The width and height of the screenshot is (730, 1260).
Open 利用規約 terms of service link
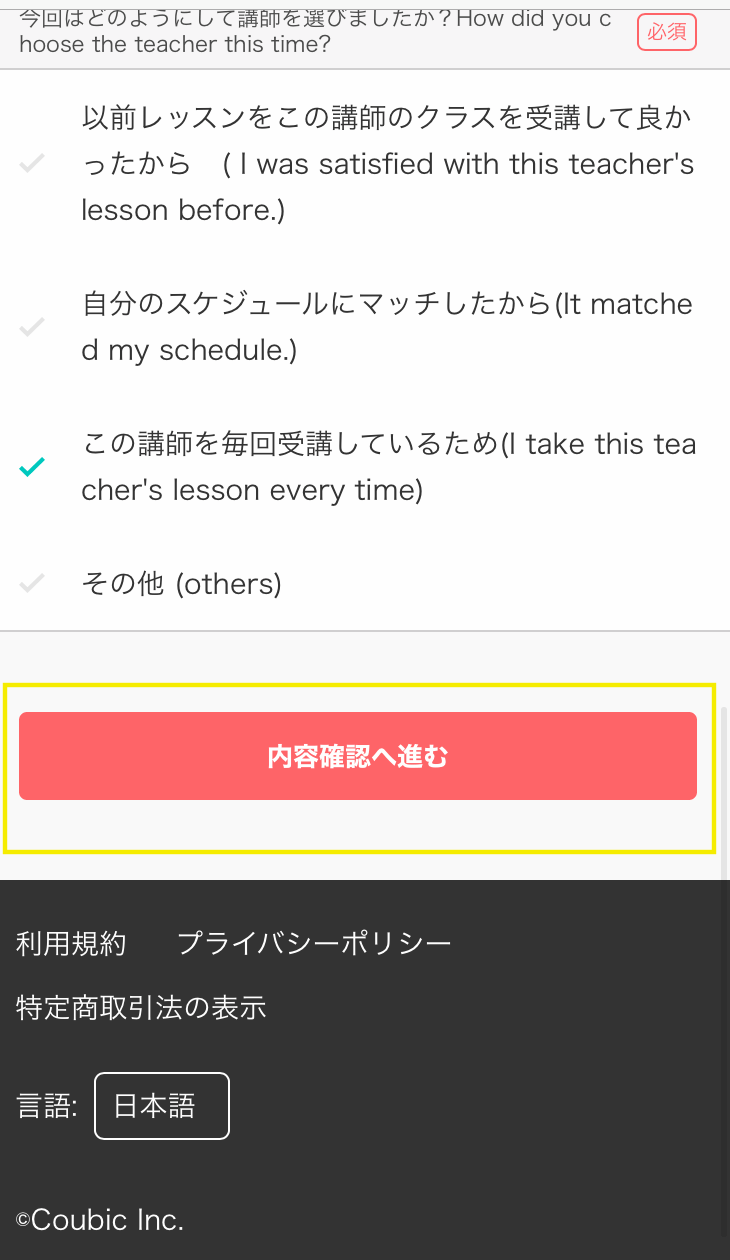(x=71, y=943)
